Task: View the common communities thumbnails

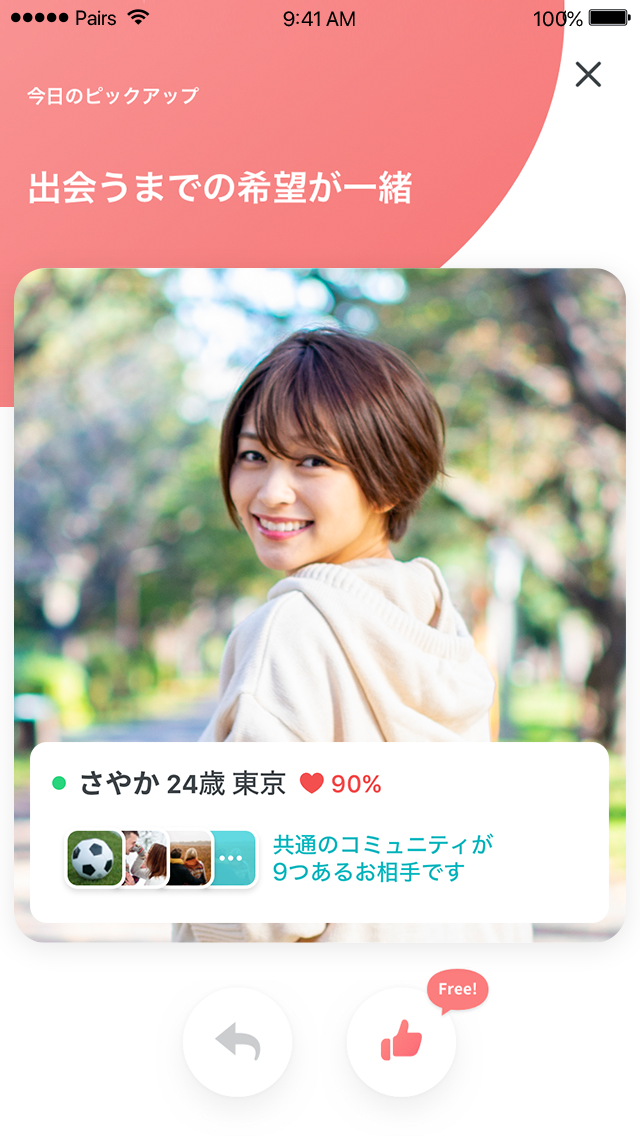Action: coord(162,858)
